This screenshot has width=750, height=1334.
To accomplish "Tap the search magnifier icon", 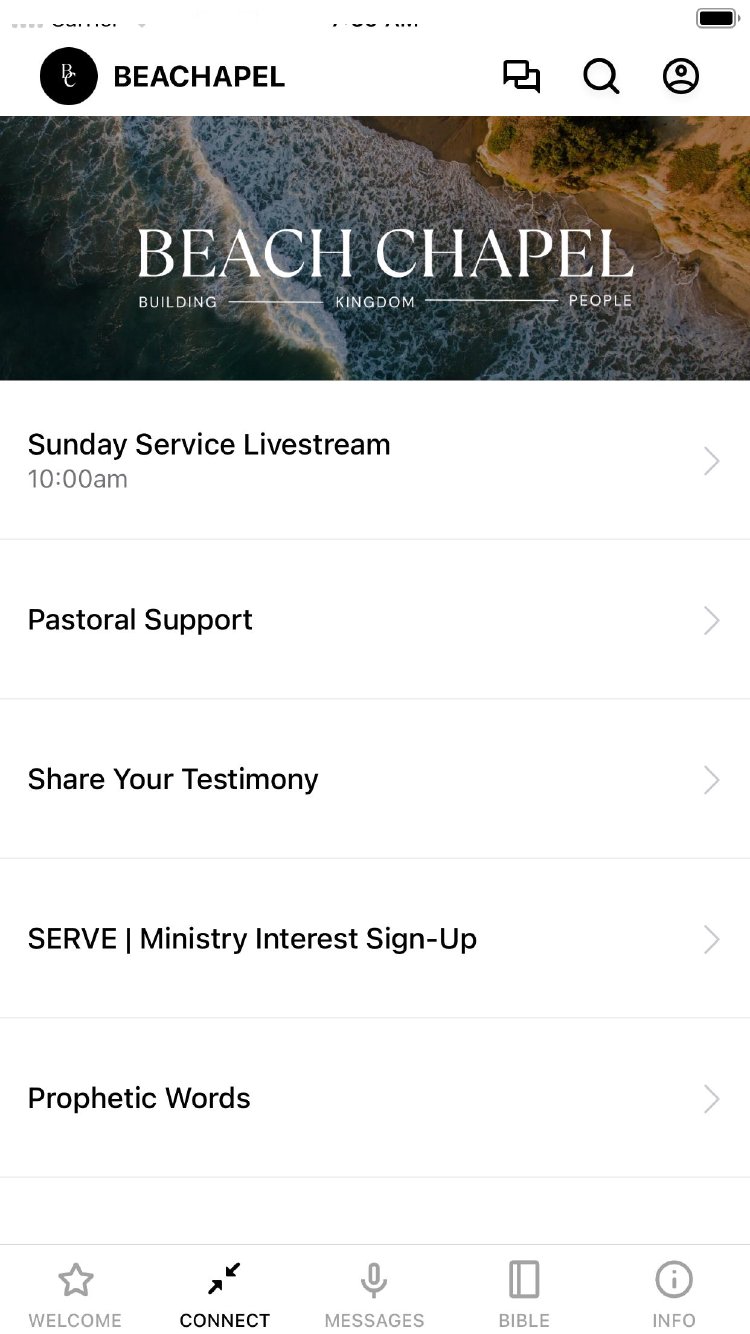I will (x=601, y=77).
